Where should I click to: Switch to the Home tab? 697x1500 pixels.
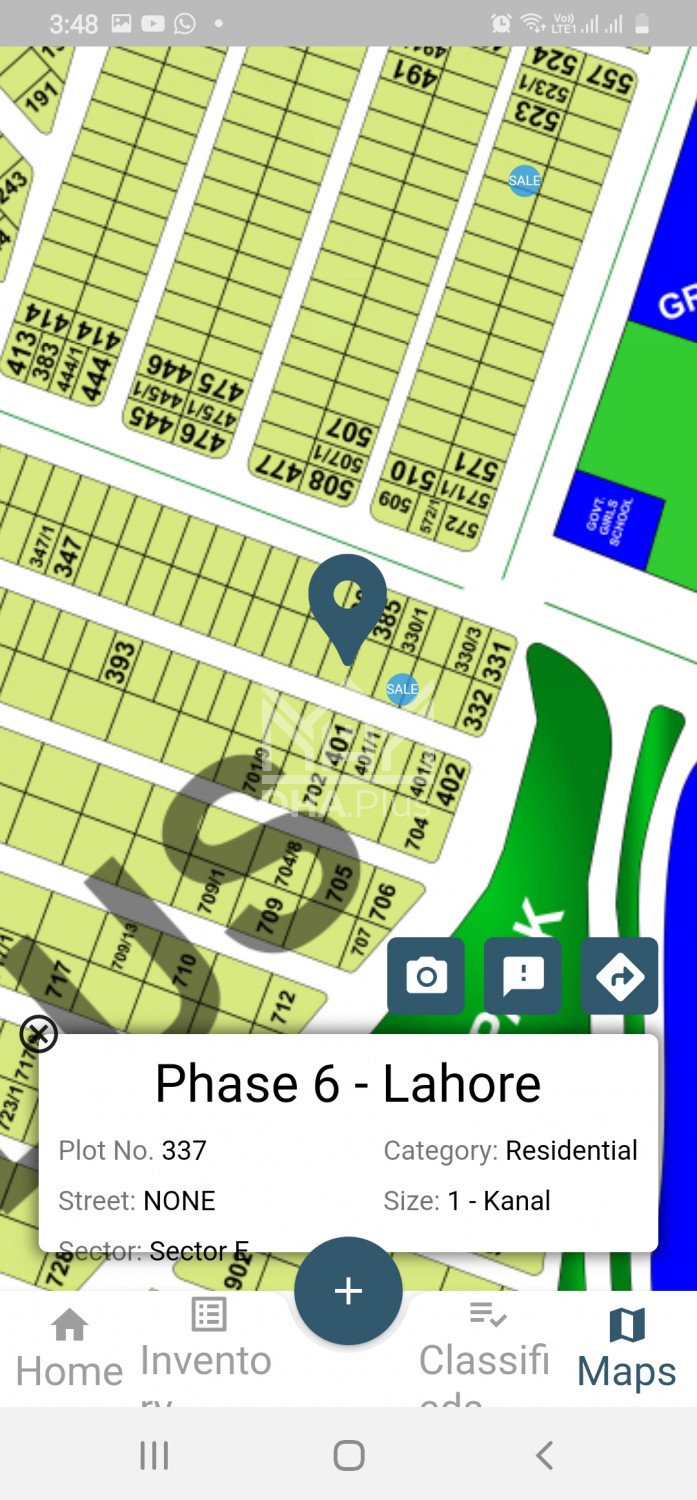[69, 1350]
